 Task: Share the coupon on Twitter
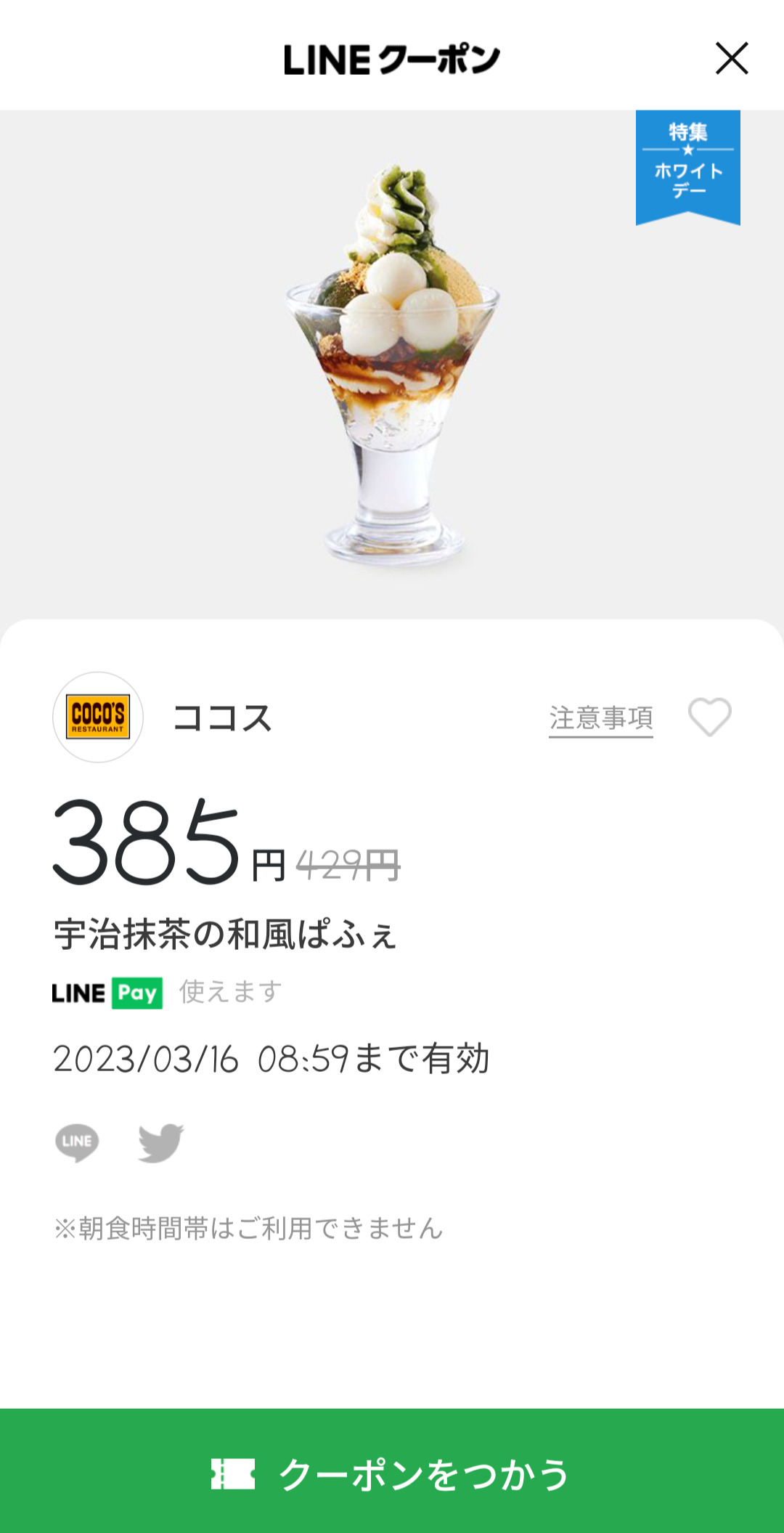click(160, 1142)
